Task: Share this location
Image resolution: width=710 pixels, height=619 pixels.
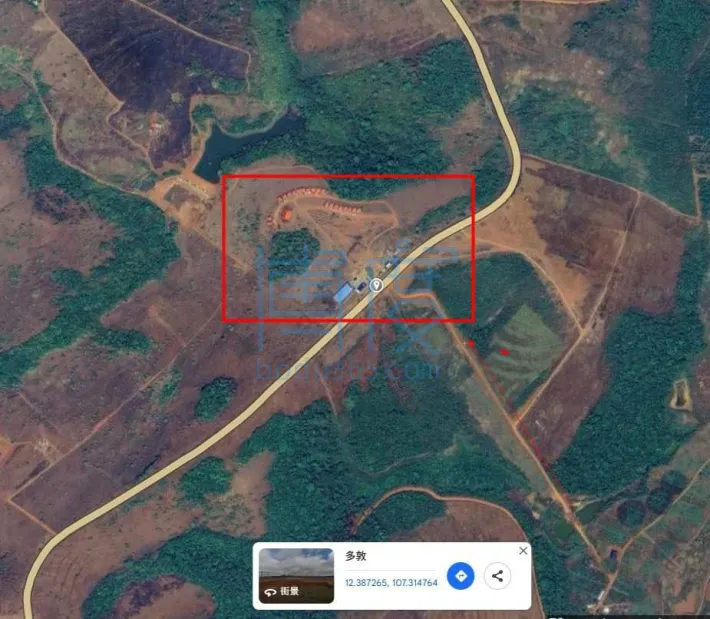Action: (x=497, y=576)
